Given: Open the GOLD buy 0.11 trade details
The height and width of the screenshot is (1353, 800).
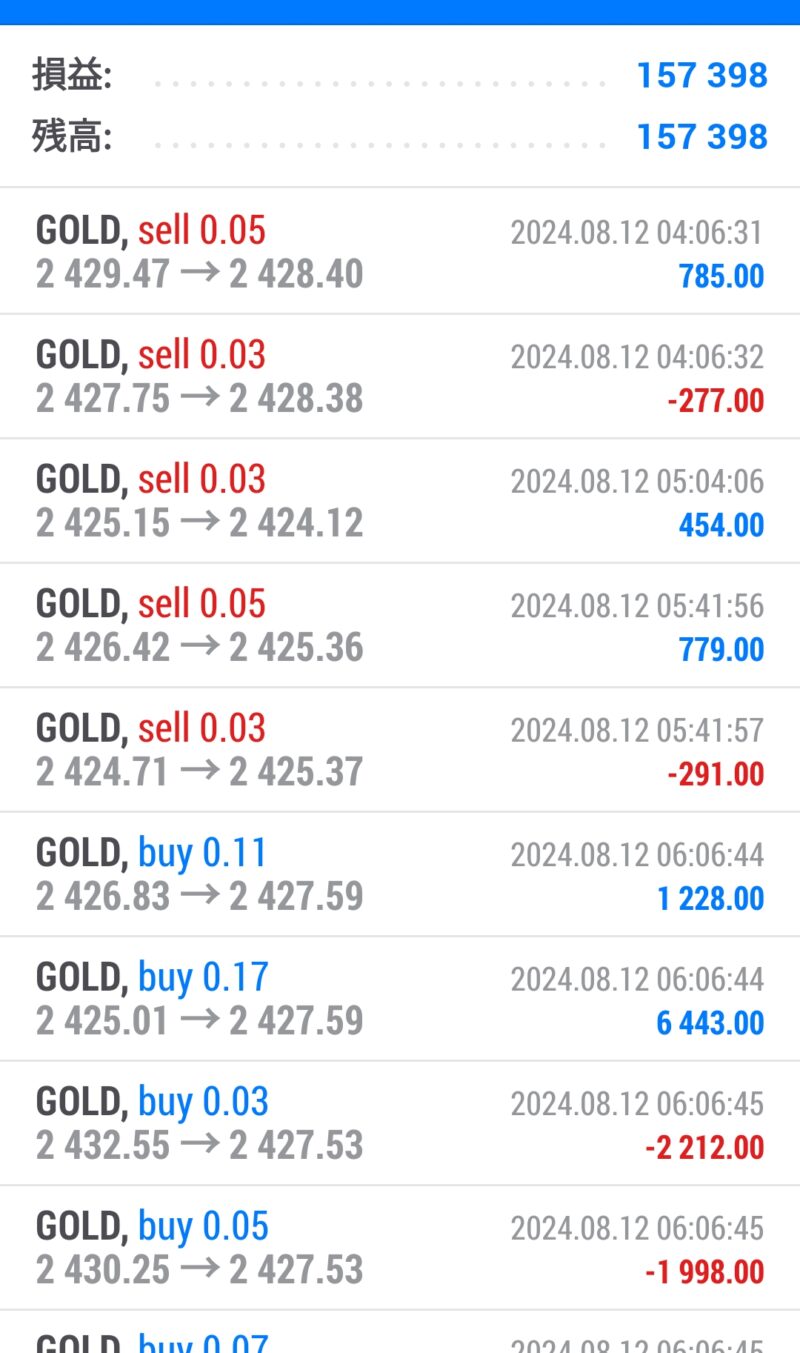Looking at the screenshot, I should (x=400, y=874).
